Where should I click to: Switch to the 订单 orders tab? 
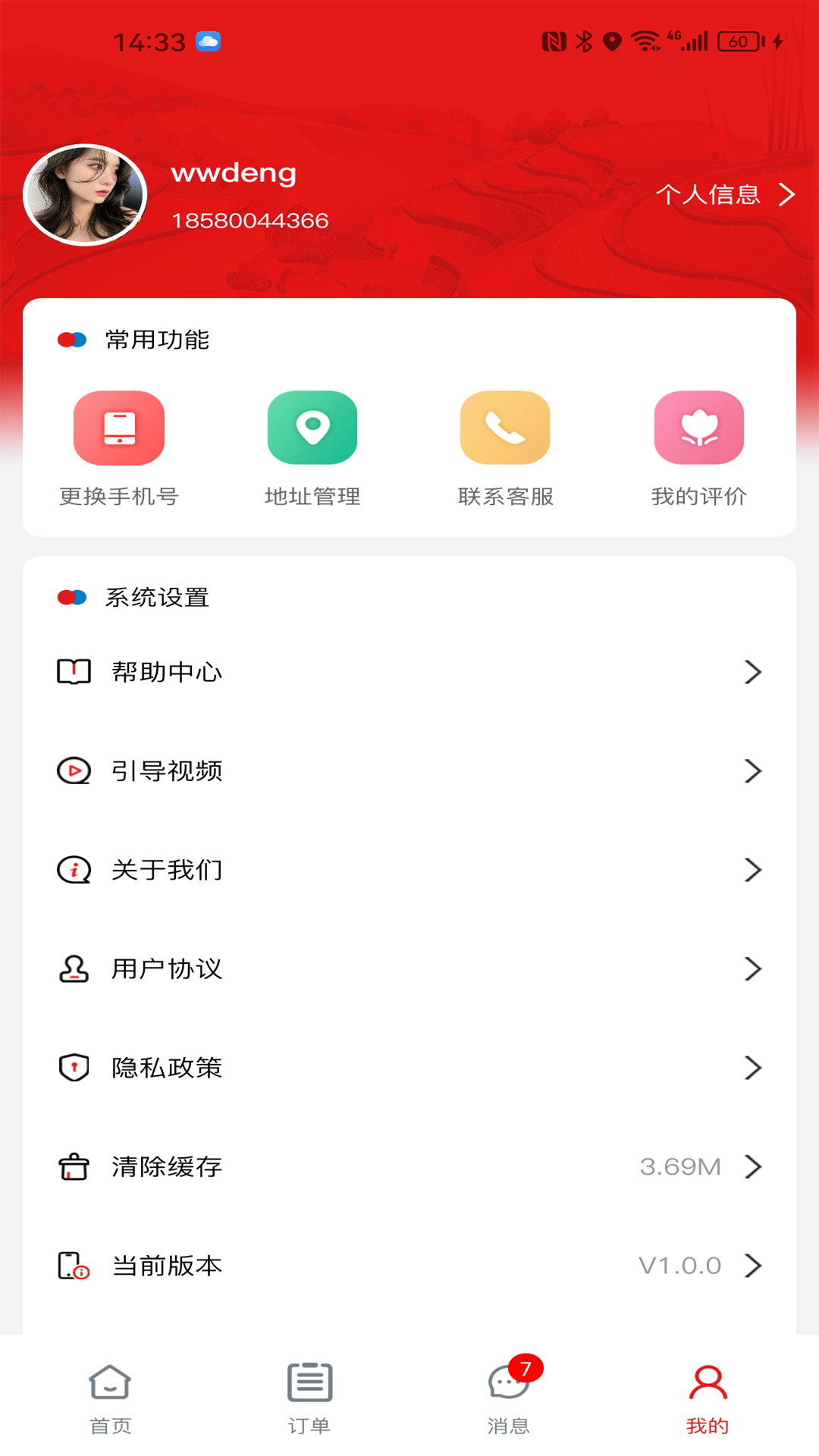coord(309,1399)
